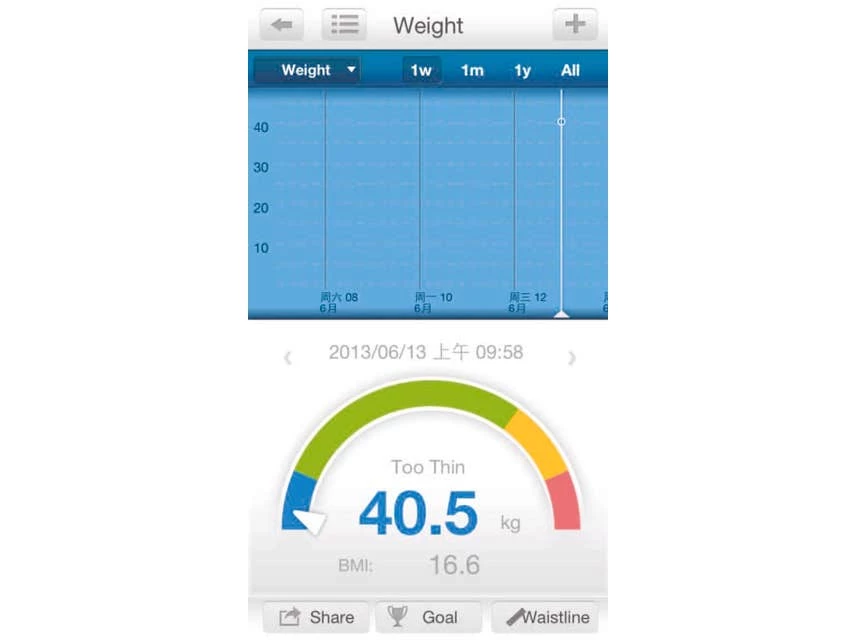Open the list view icon

click(344, 25)
